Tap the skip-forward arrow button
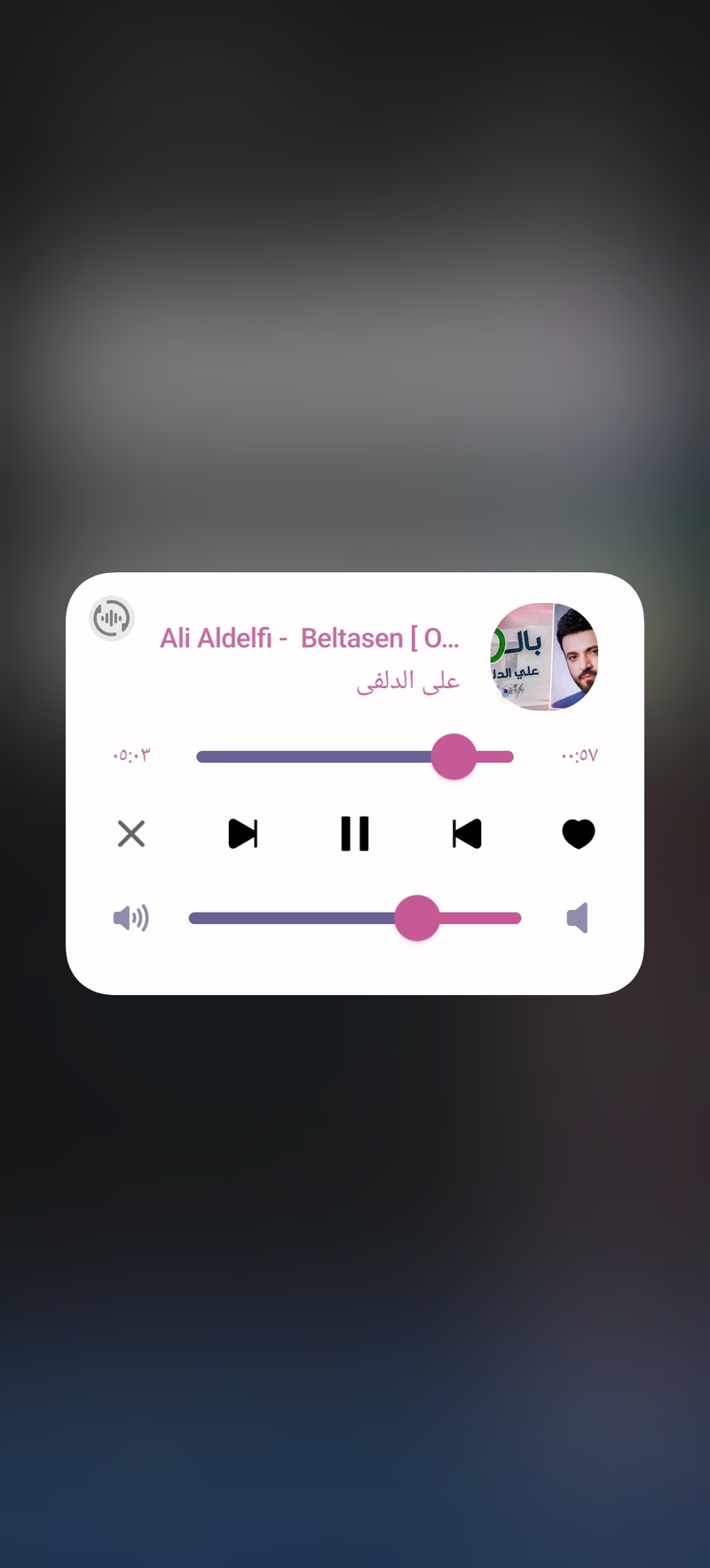710x1568 pixels. click(x=242, y=834)
